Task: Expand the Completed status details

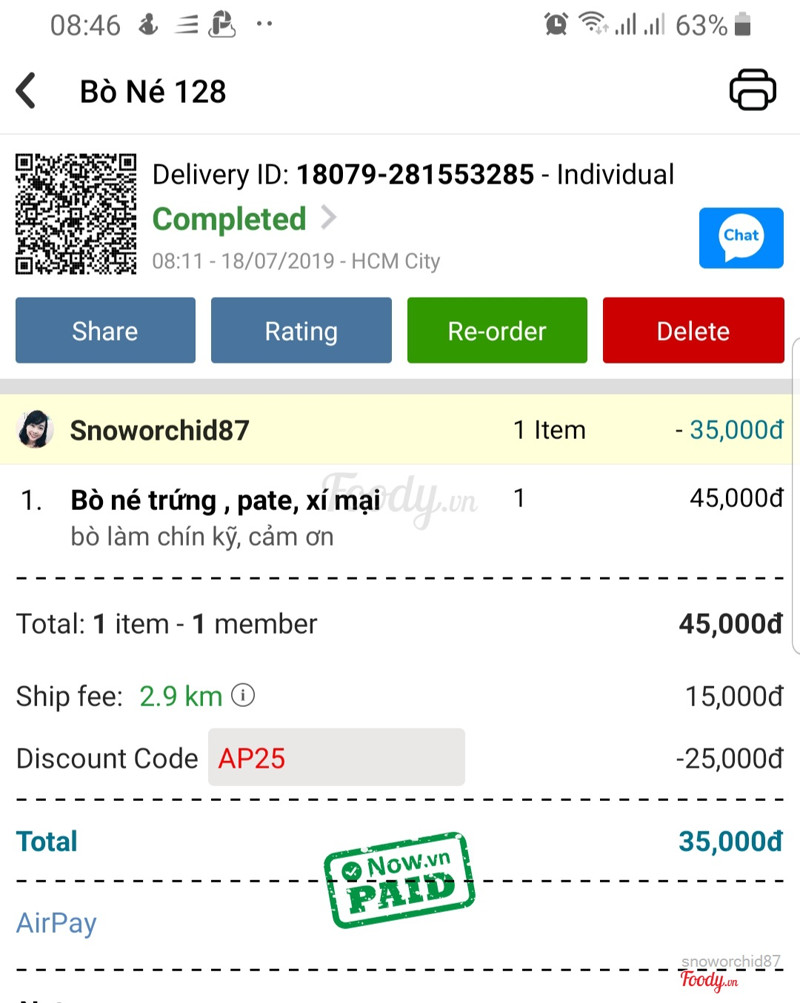Action: click(328, 218)
